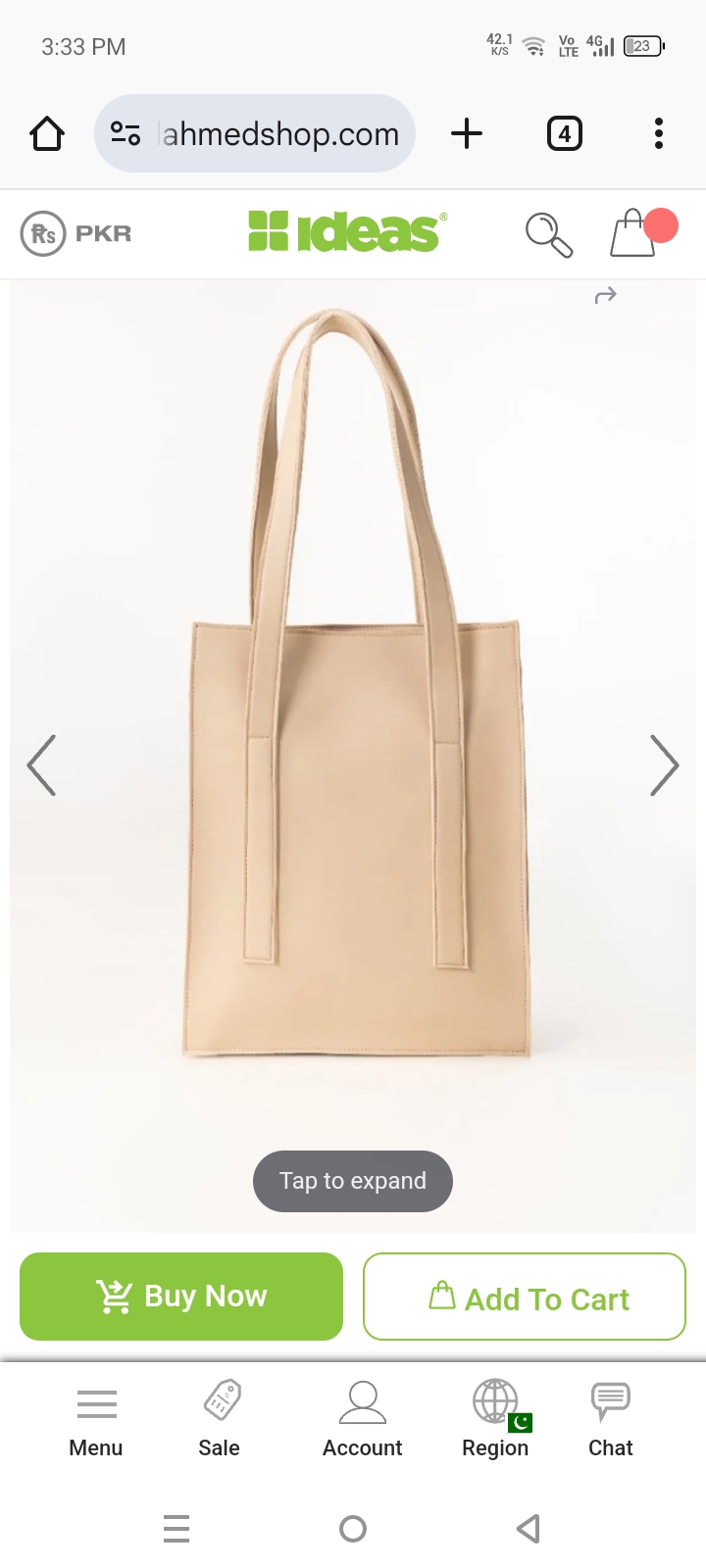706x1568 pixels.
Task: Open the Menu drawer
Action: coord(96,1419)
